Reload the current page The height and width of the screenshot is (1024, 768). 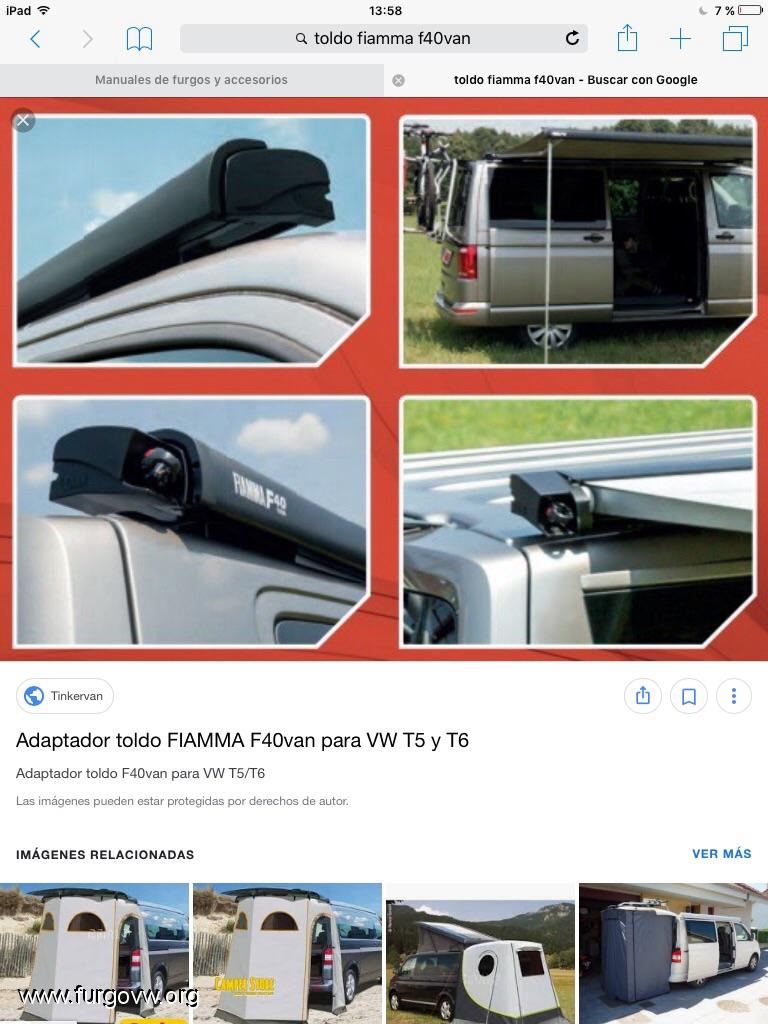tap(572, 39)
